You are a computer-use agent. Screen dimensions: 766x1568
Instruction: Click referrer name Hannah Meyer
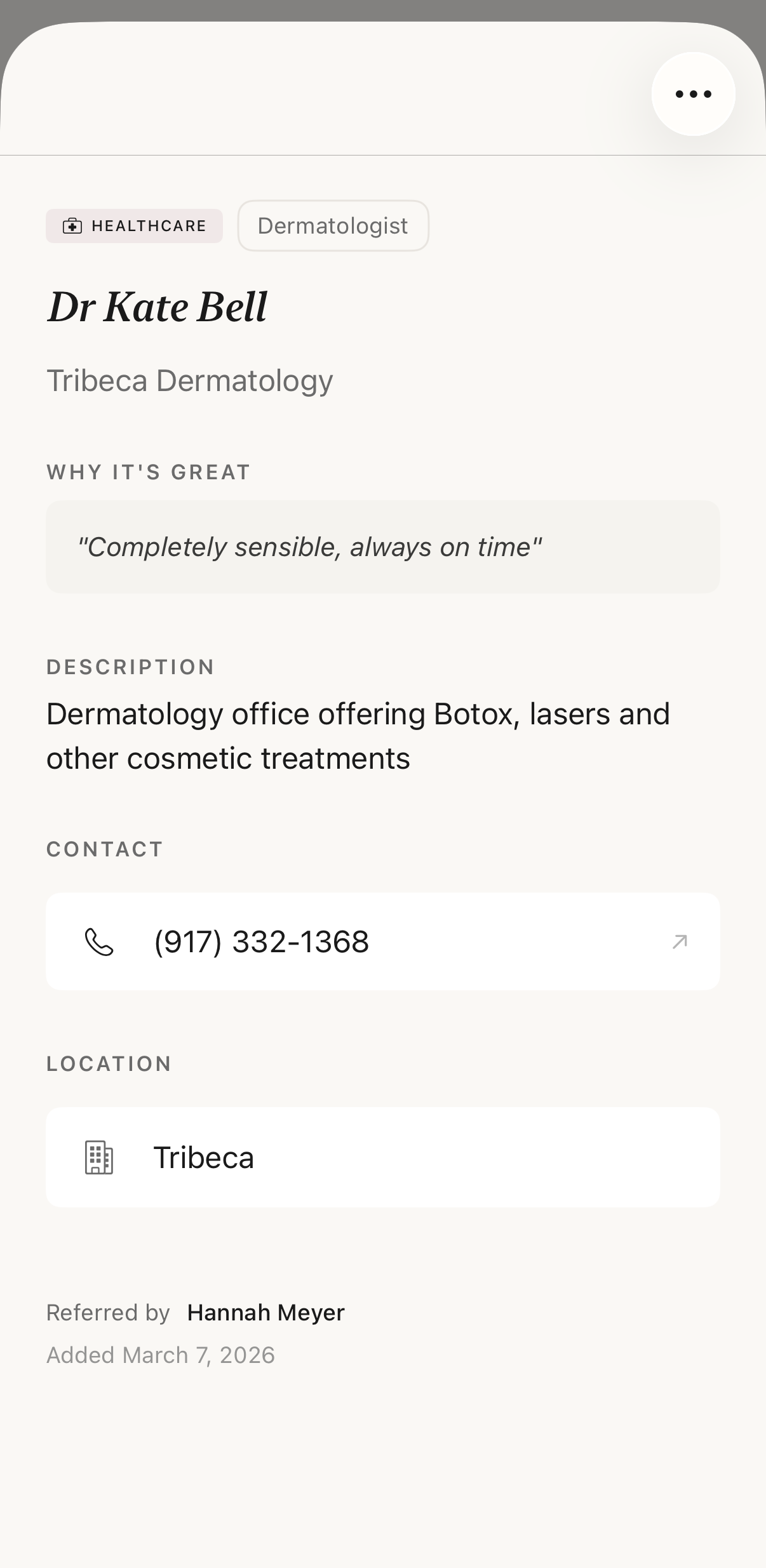265,1312
